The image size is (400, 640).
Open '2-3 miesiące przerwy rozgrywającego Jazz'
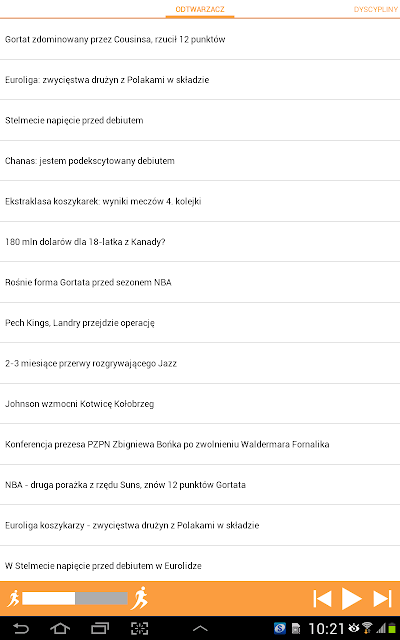[200, 363]
